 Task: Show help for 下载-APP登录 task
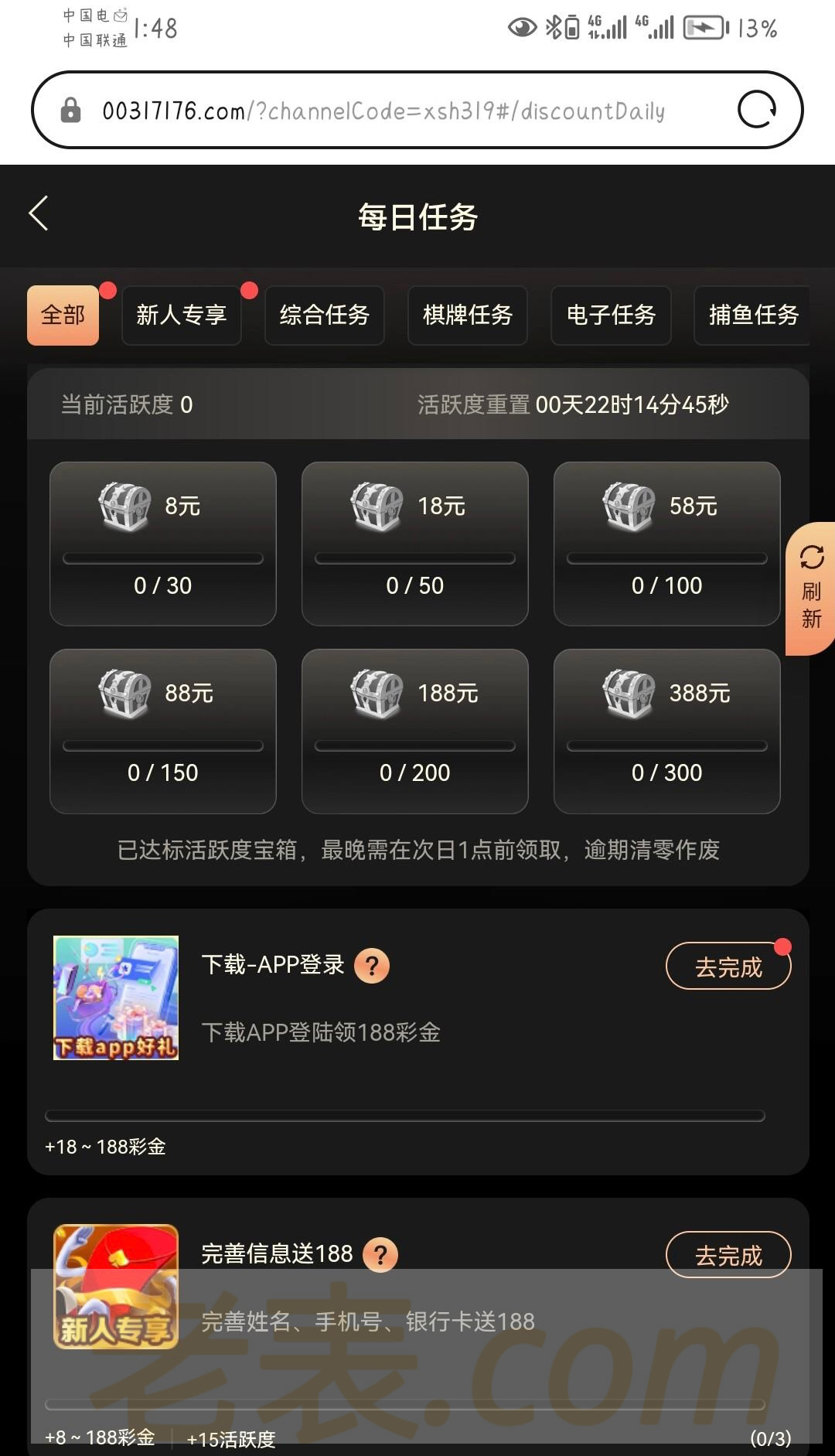click(372, 966)
